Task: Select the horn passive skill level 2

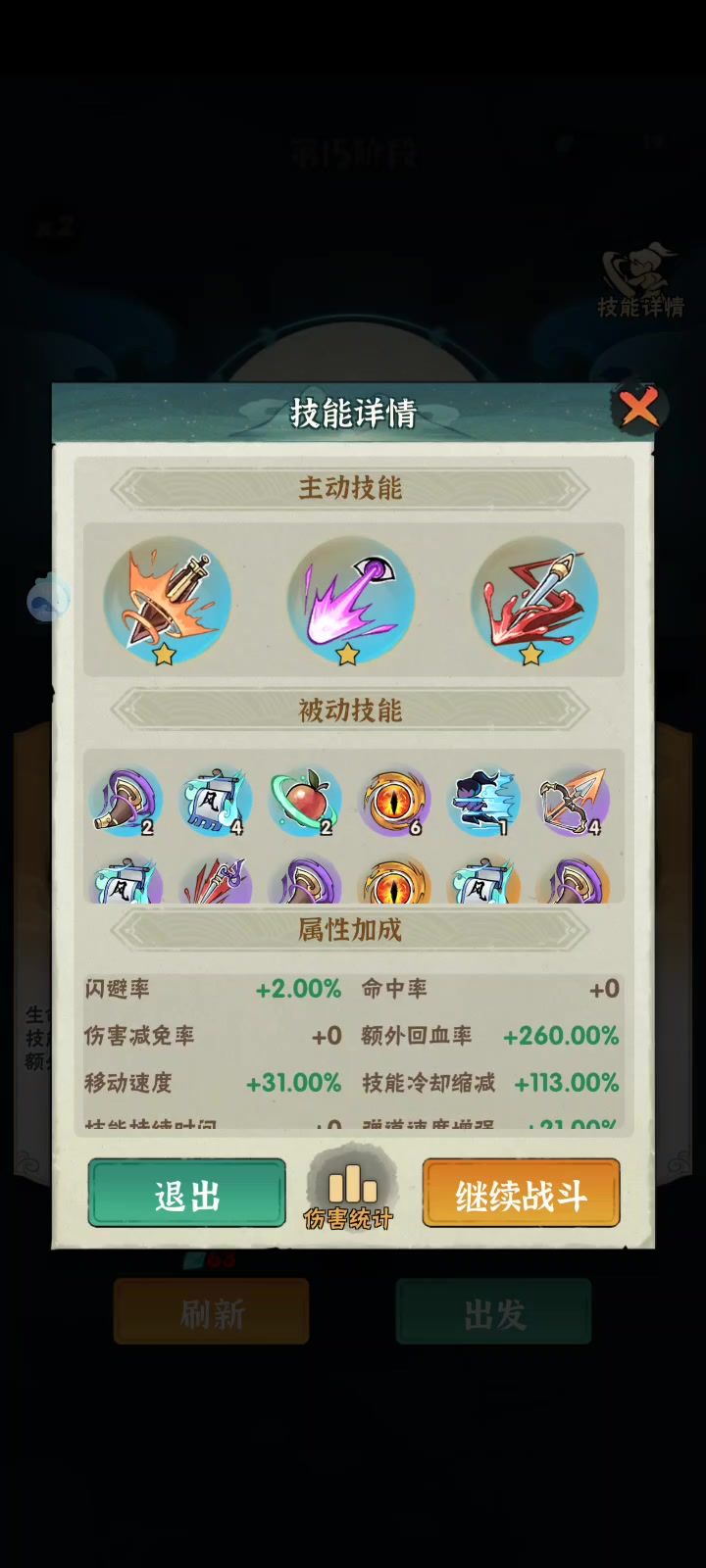Action: click(126, 801)
